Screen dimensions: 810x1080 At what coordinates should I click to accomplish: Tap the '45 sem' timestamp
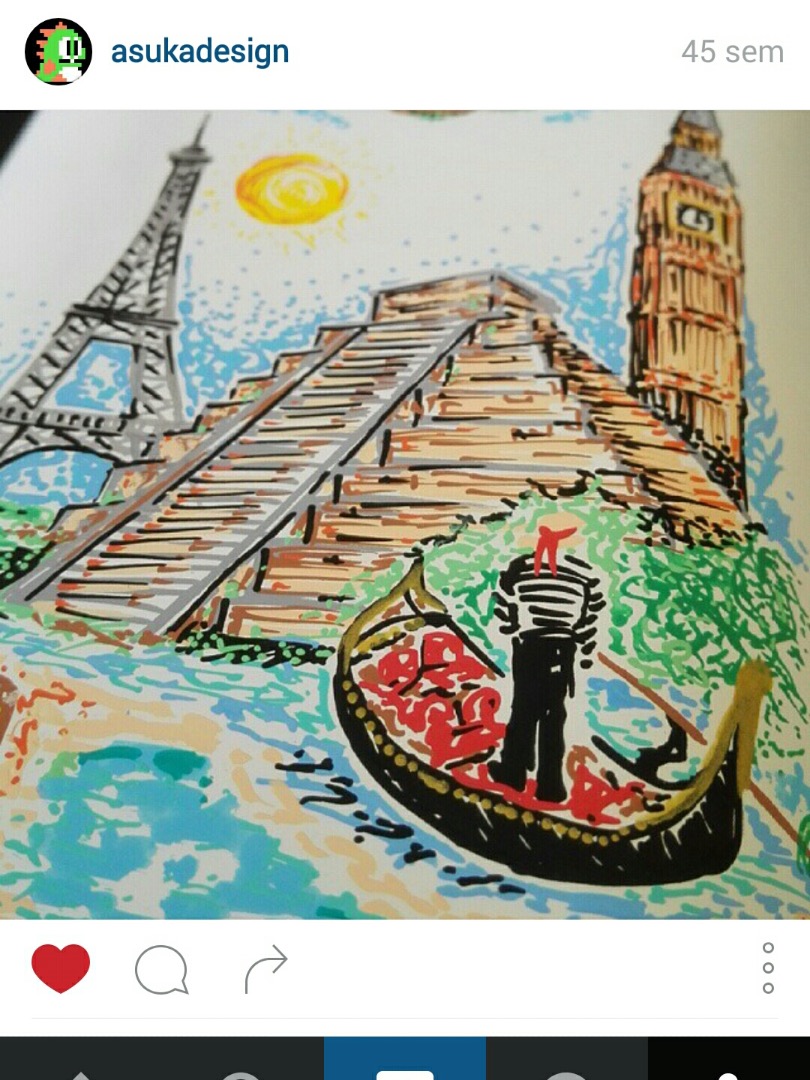pos(731,50)
